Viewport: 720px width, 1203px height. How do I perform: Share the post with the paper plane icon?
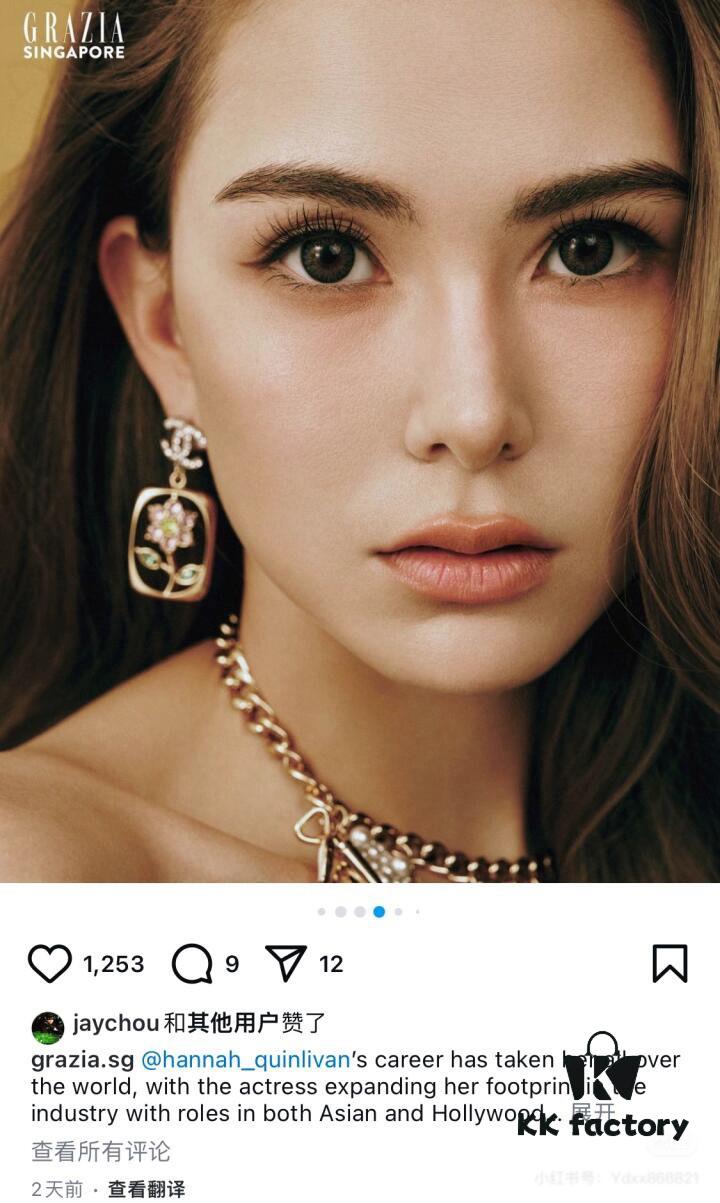pyautogui.click(x=290, y=962)
